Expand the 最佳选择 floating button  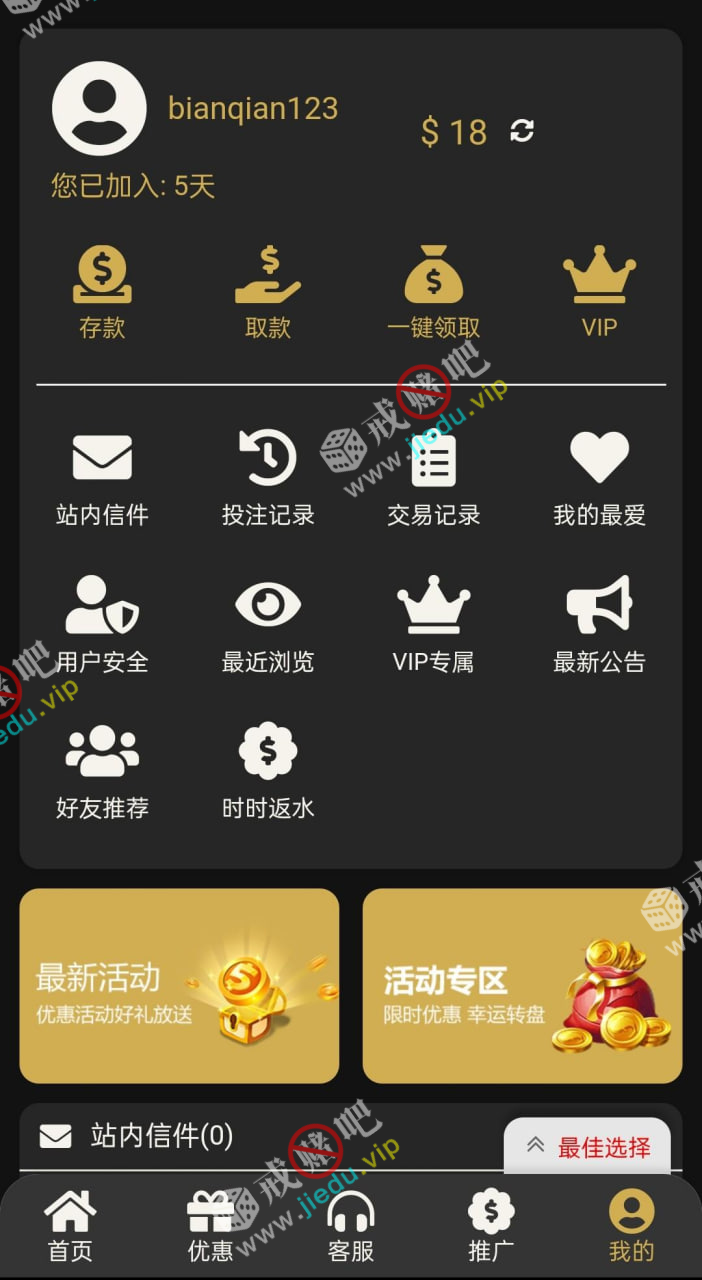point(588,1147)
